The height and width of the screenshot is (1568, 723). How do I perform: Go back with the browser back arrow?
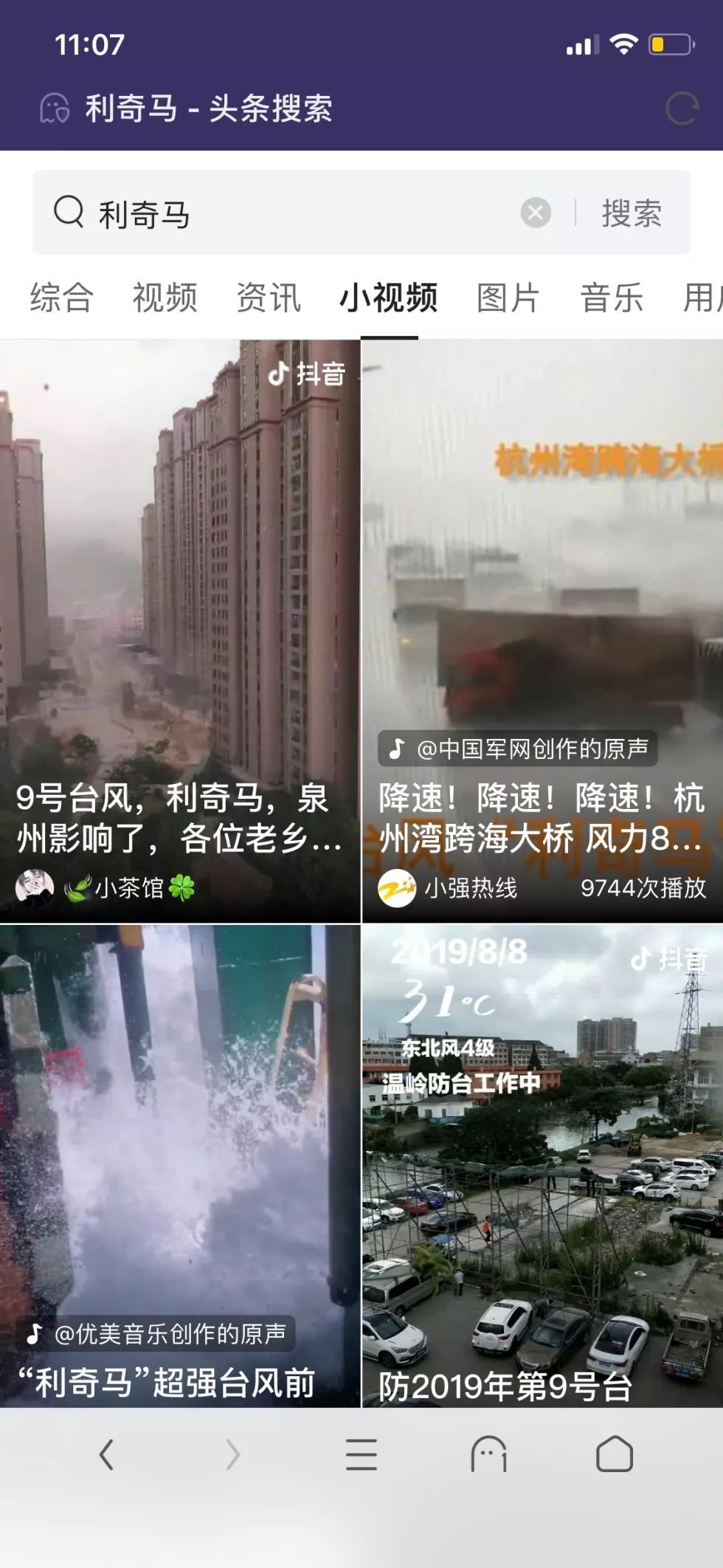click(107, 1455)
